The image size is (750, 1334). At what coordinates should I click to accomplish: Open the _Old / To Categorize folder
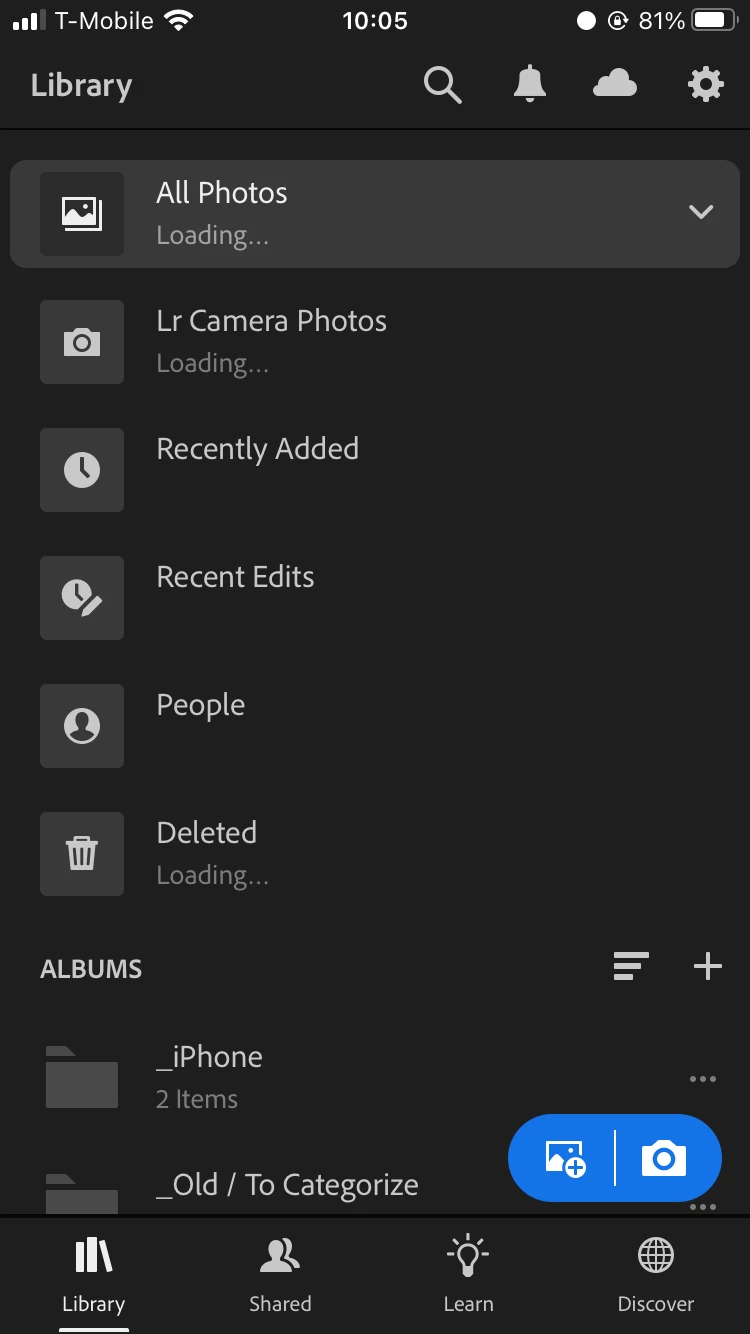pos(287,1186)
